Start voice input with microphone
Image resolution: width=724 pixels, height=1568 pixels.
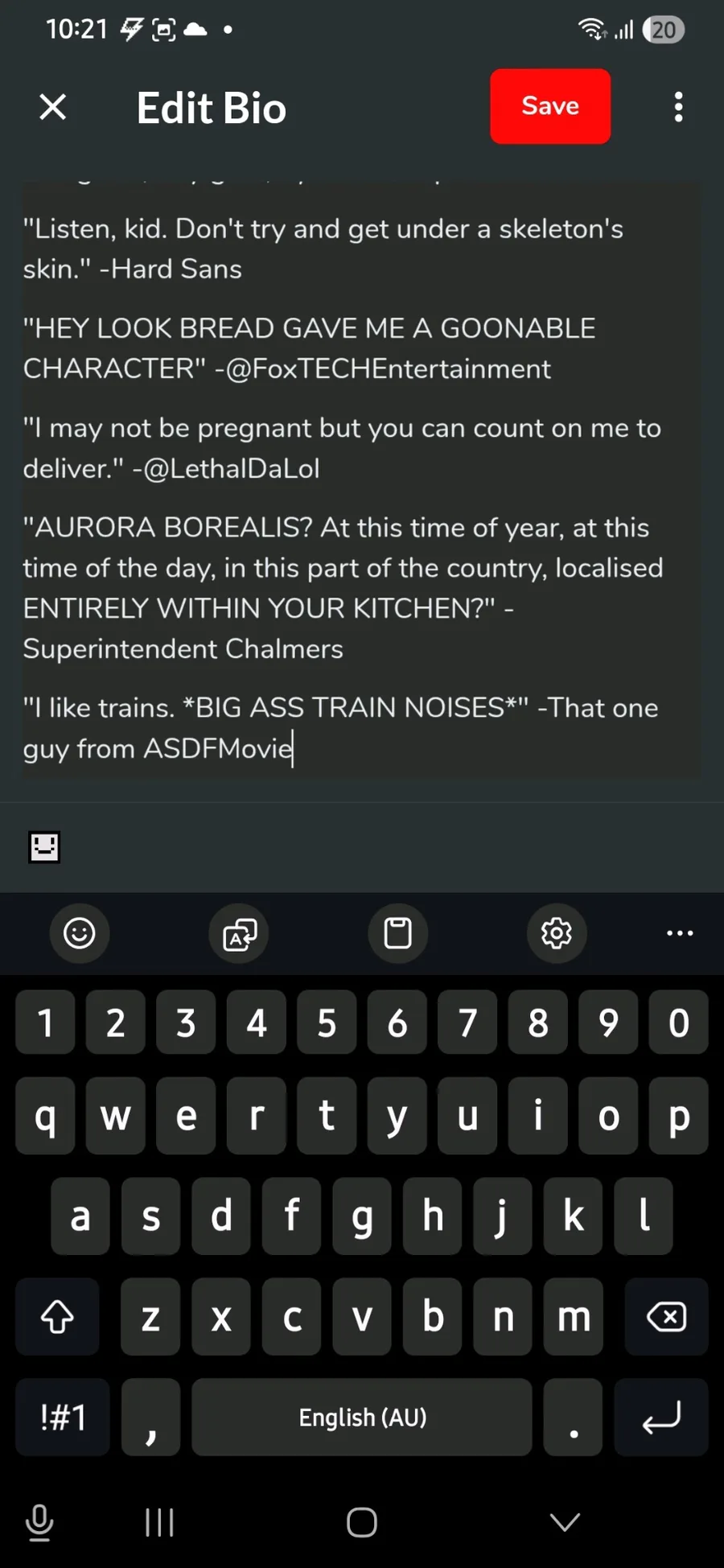39,1522
